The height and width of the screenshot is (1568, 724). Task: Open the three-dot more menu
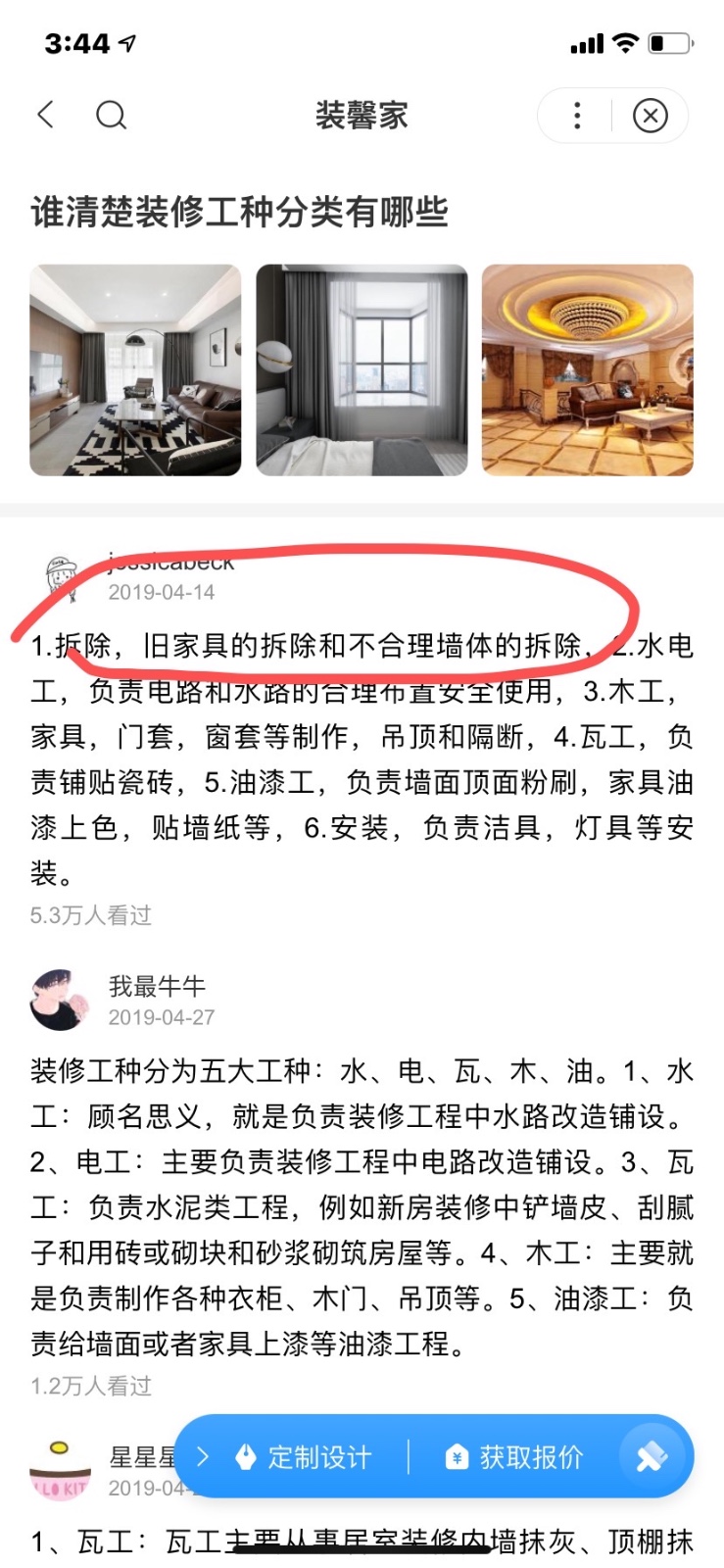(x=577, y=116)
